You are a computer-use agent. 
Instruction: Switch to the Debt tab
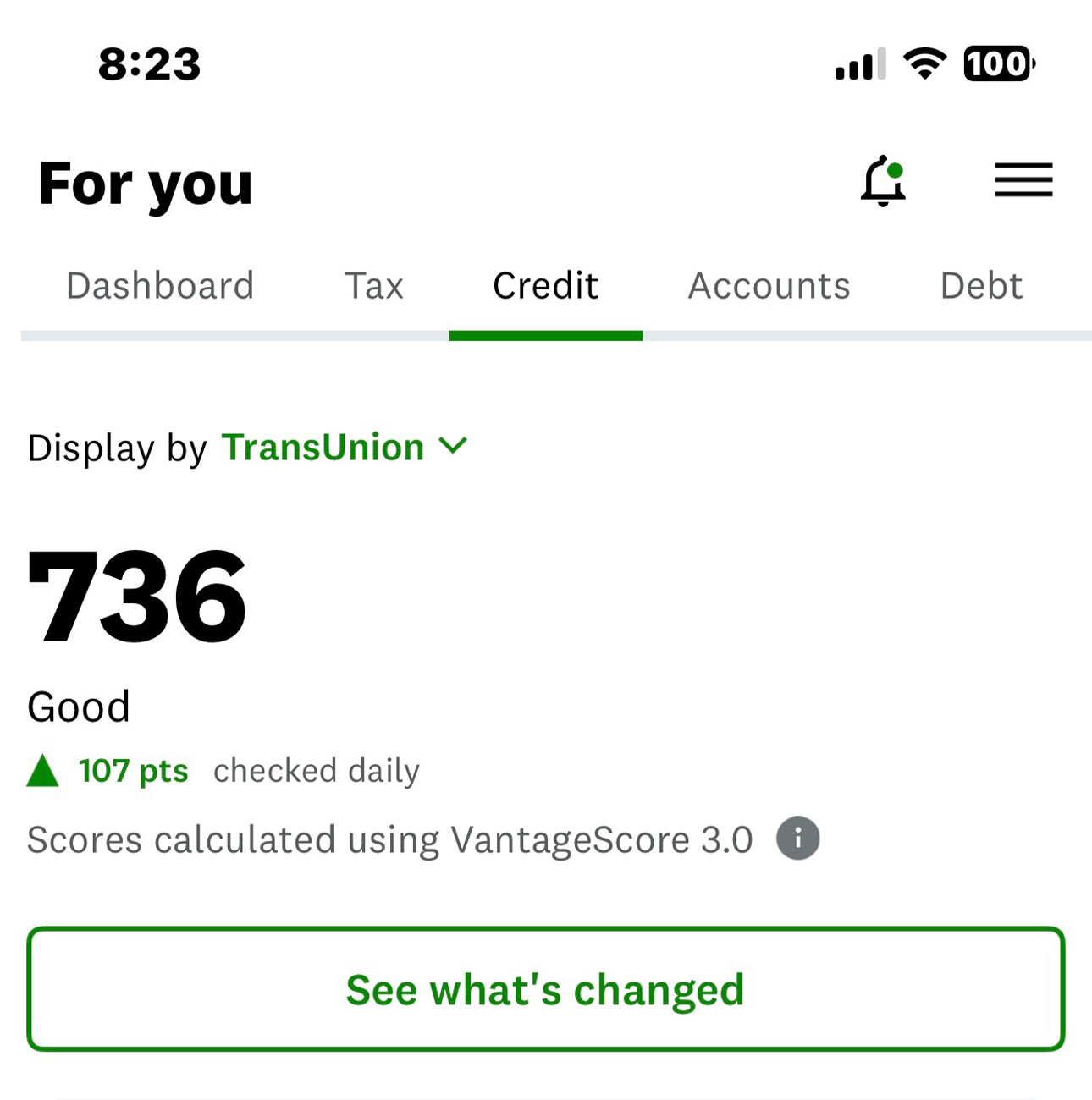pos(981,286)
